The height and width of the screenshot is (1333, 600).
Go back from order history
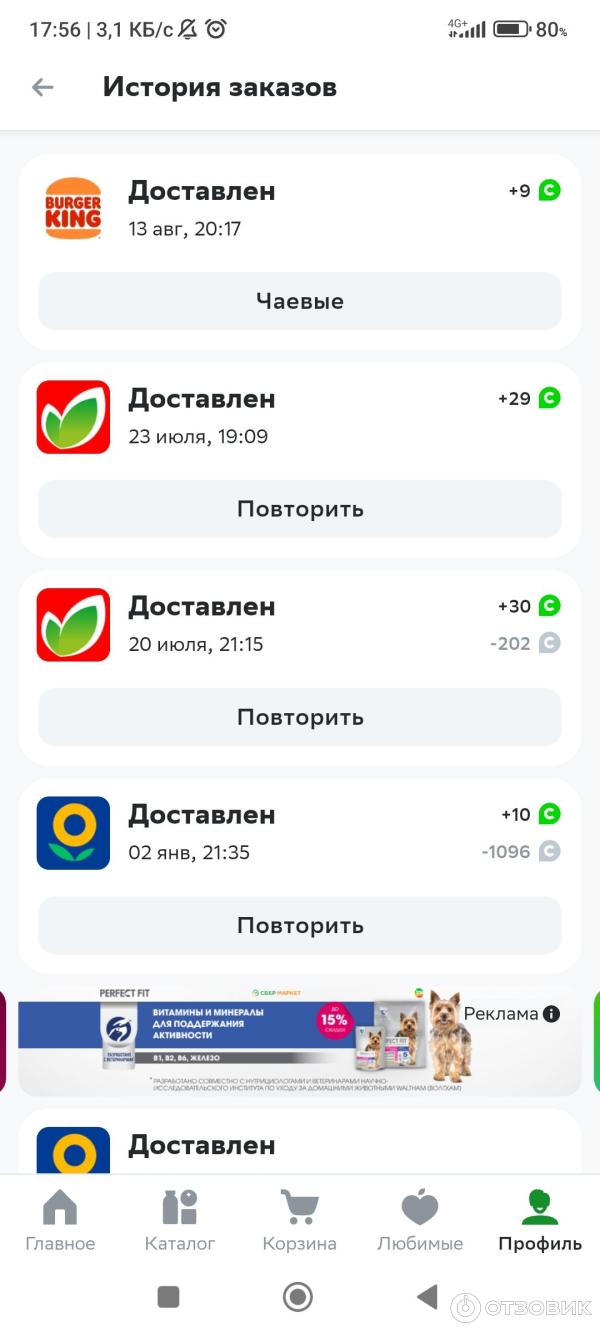pyautogui.click(x=42, y=87)
